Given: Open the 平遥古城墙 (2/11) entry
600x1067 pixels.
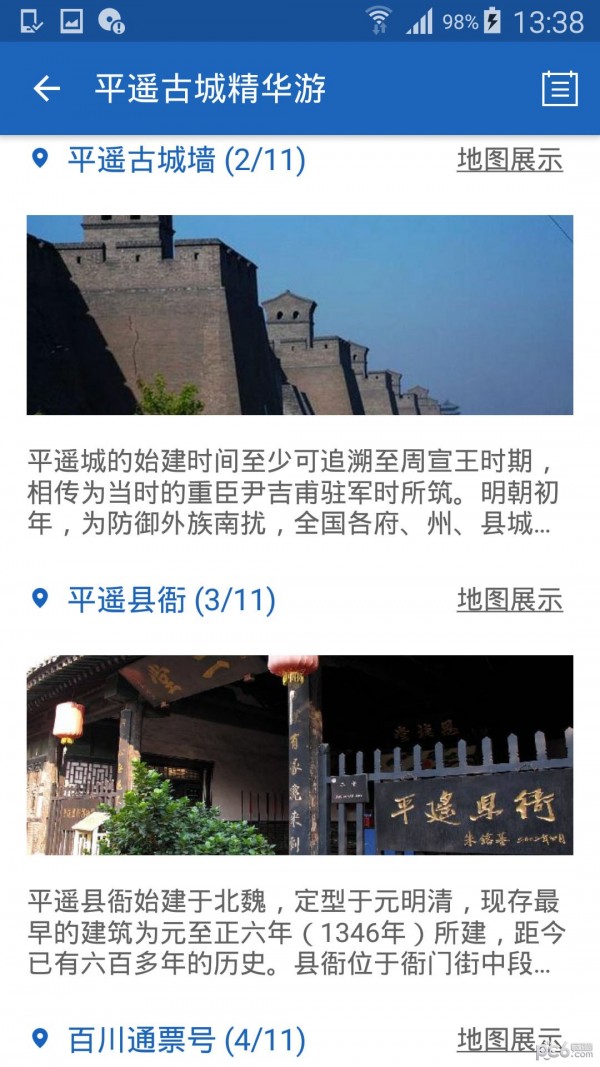Looking at the screenshot, I should click(186, 160).
